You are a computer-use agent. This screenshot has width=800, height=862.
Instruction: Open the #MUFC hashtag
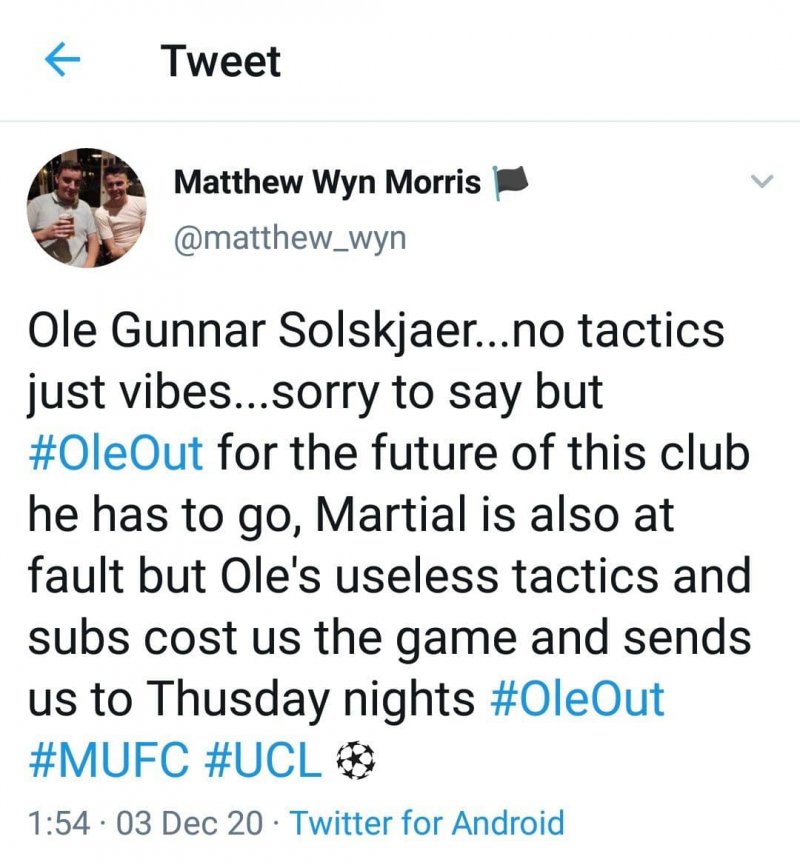(108, 761)
